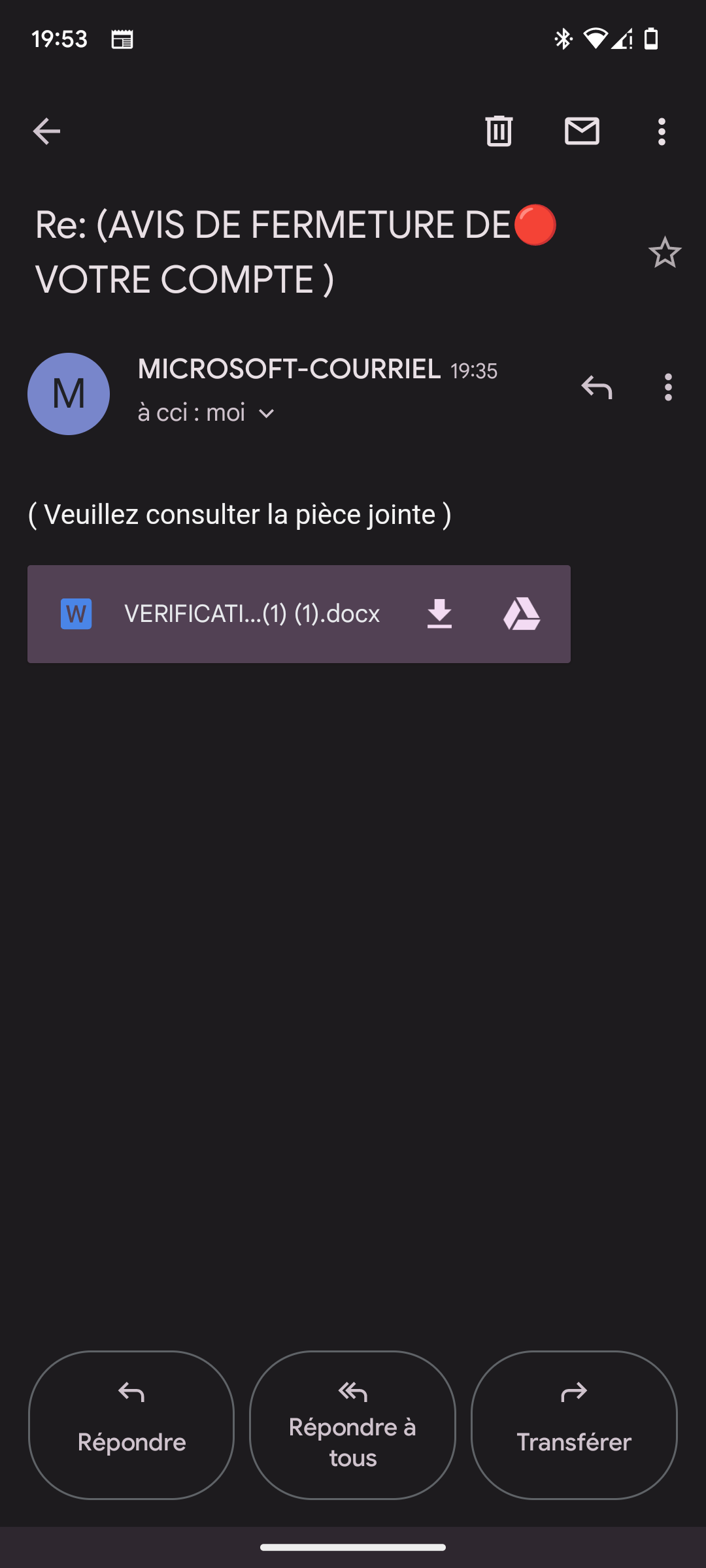Tap the Répondre button
The height and width of the screenshot is (1568, 706).
click(x=131, y=1425)
